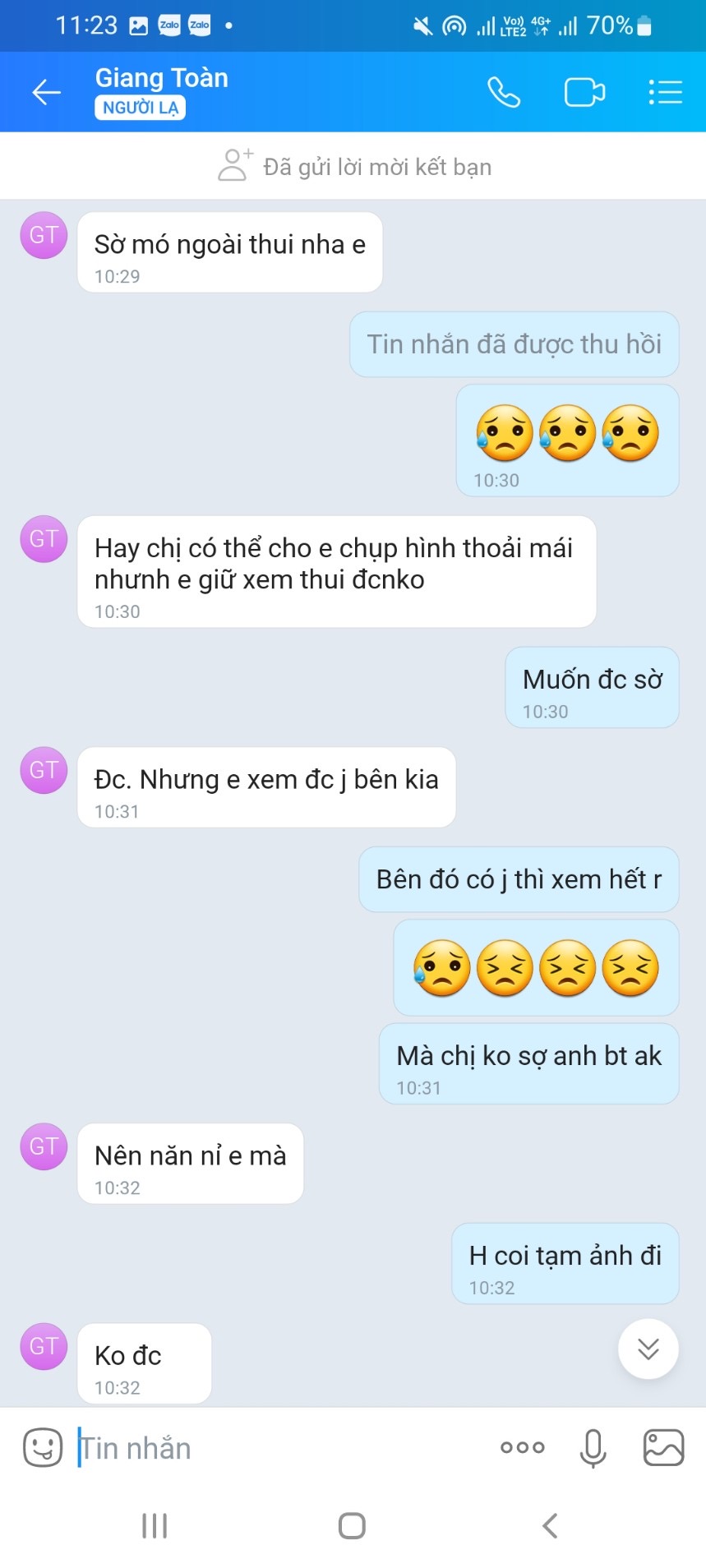Viewport: 706px width, 1568px height.
Task: Record a voice message
Action: [593, 1447]
